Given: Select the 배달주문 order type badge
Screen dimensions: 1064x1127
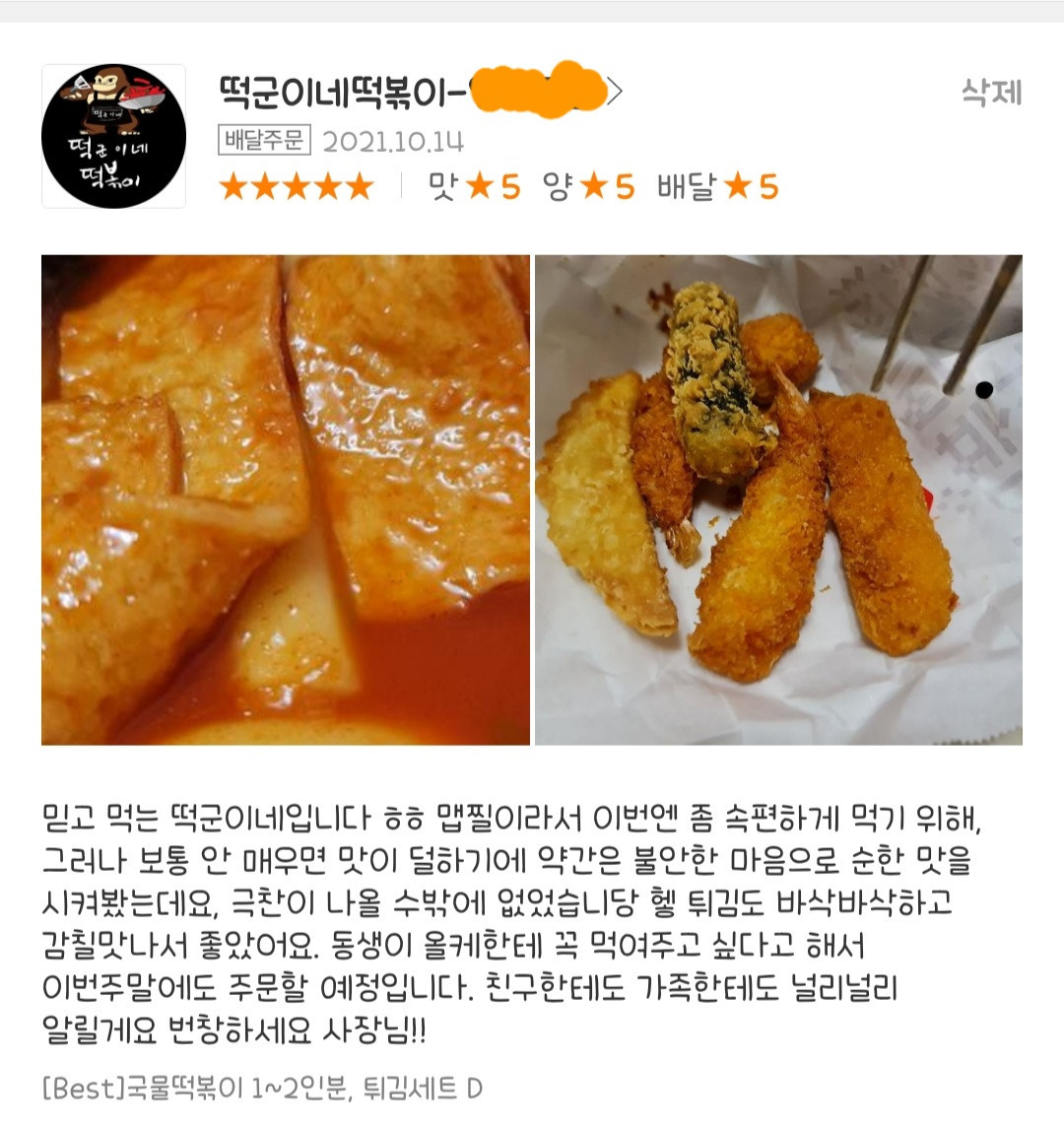Looking at the screenshot, I should tap(264, 139).
